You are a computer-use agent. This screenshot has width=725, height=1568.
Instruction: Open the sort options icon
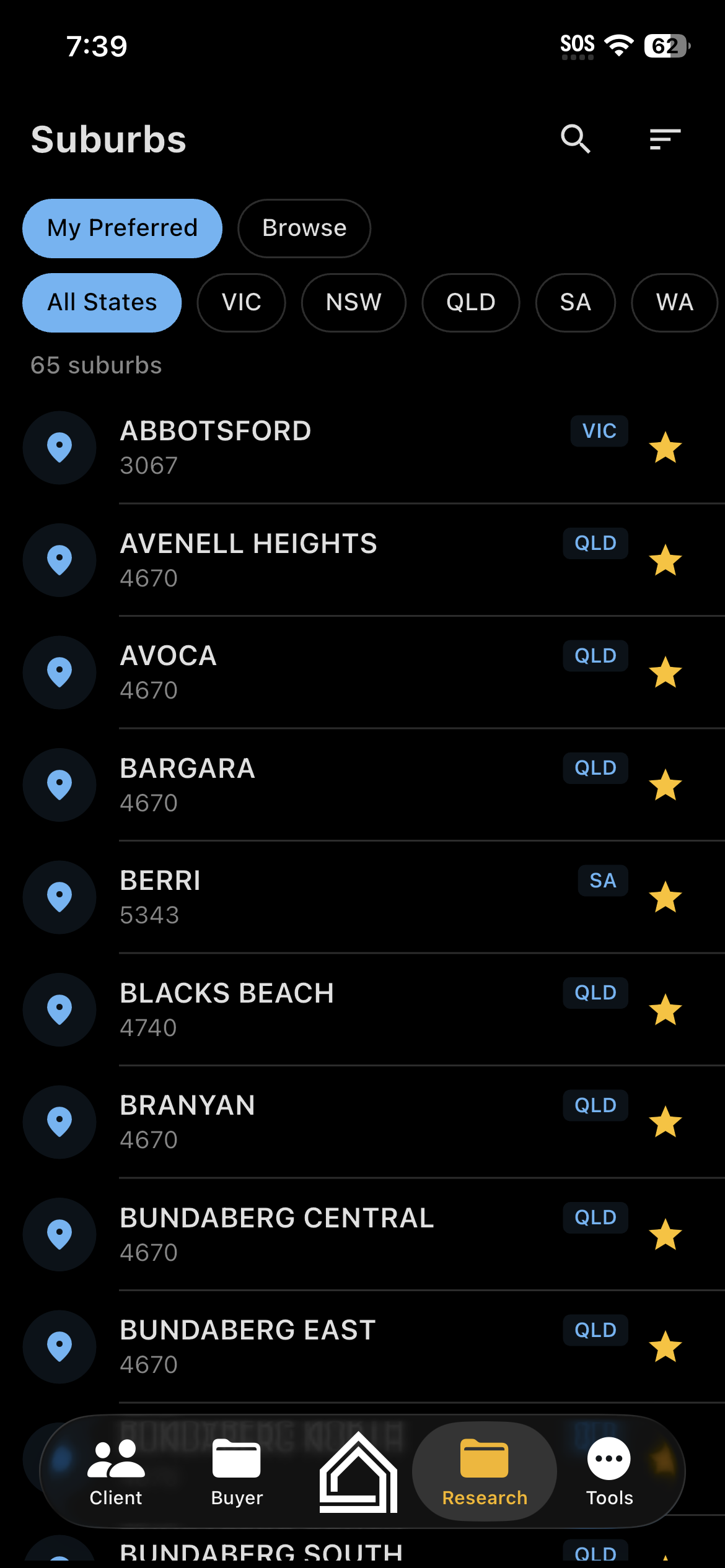coord(665,139)
